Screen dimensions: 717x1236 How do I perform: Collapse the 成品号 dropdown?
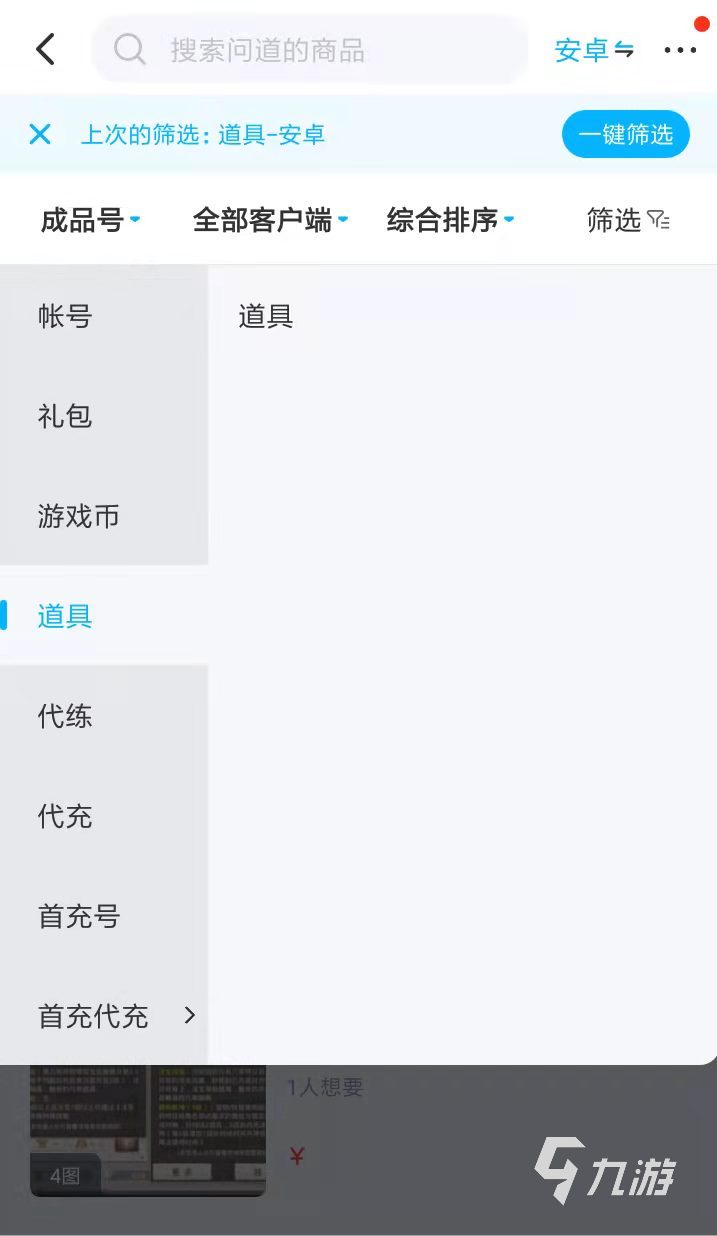(x=90, y=220)
